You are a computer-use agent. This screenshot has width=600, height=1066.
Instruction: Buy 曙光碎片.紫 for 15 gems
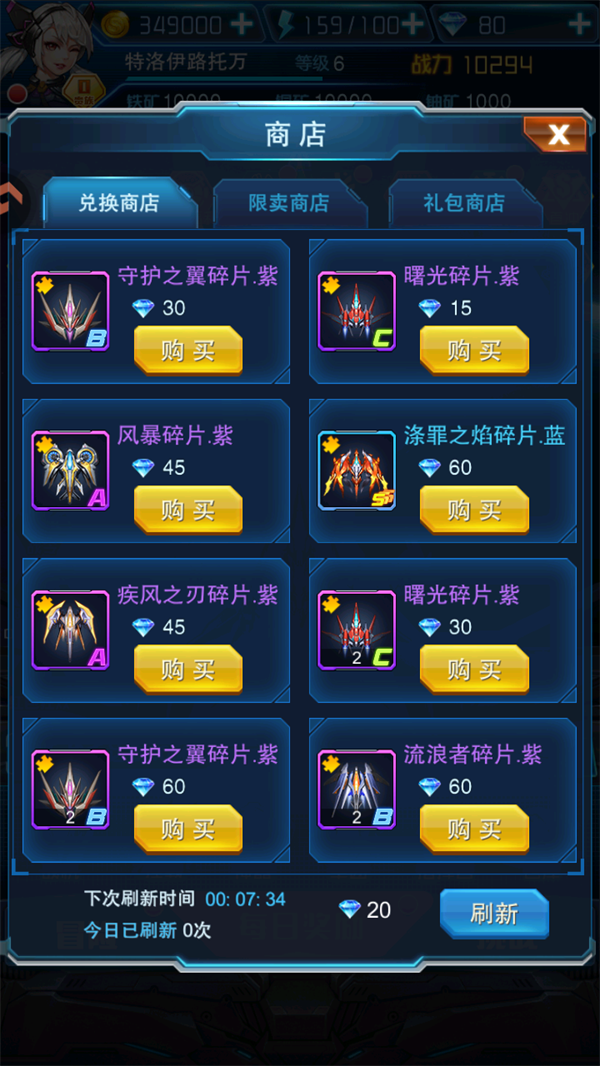point(474,350)
